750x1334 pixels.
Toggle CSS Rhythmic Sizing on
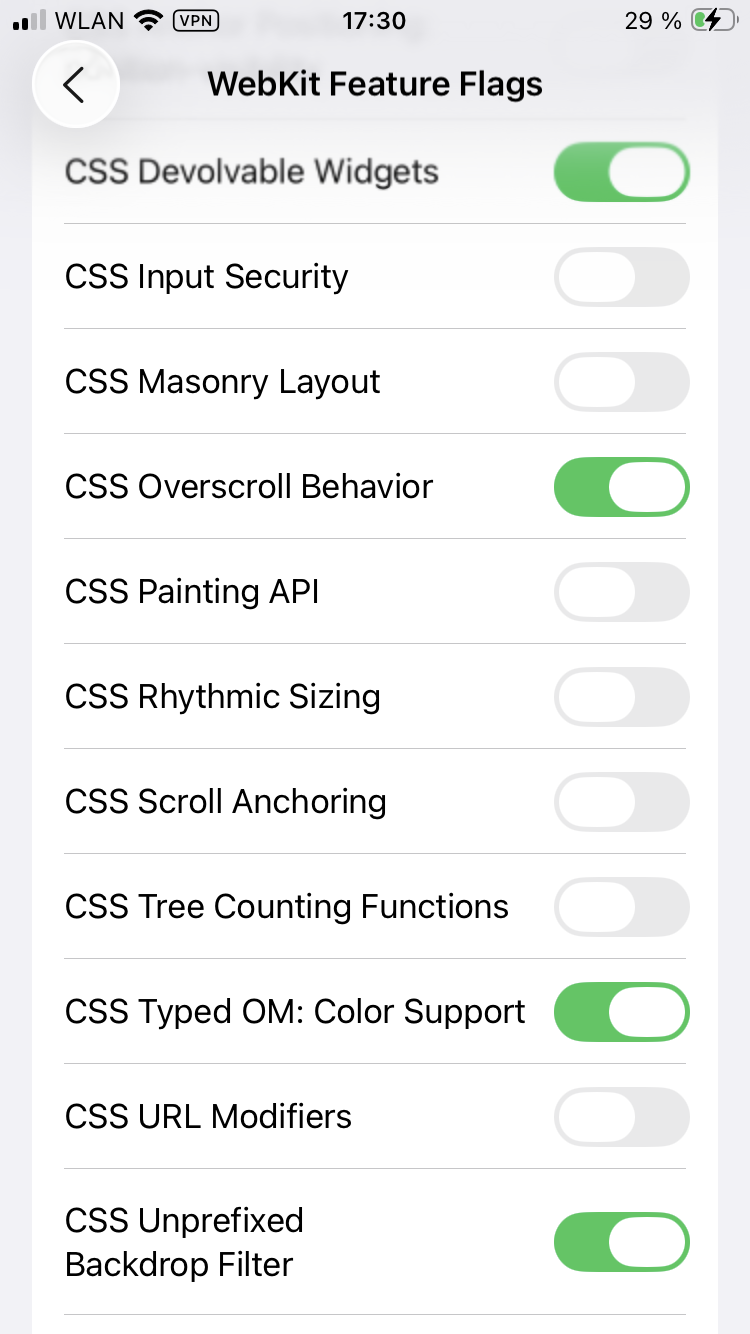[x=621, y=697]
